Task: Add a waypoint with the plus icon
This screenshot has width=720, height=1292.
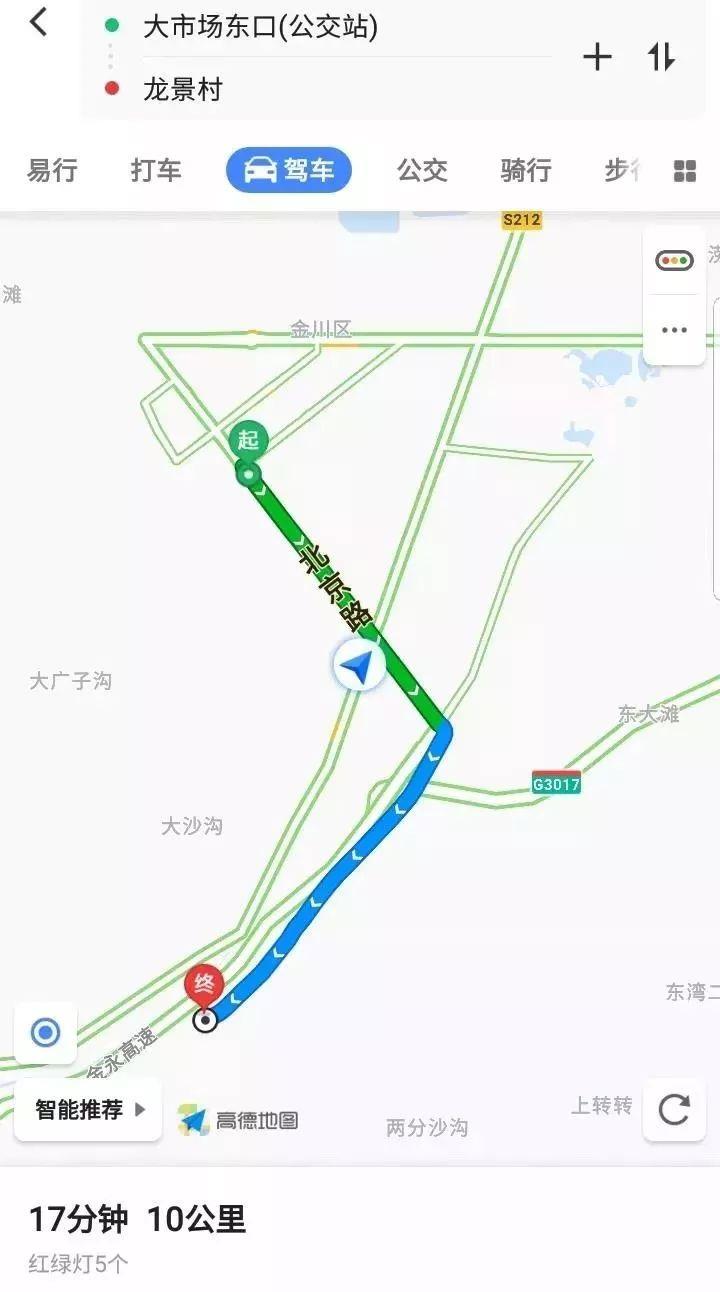Action: point(597,57)
